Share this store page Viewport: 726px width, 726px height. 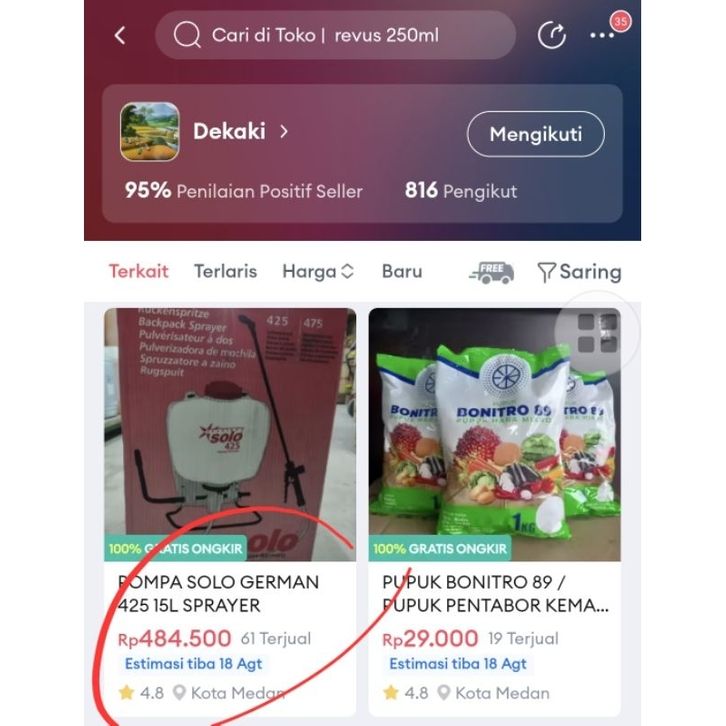click(552, 36)
